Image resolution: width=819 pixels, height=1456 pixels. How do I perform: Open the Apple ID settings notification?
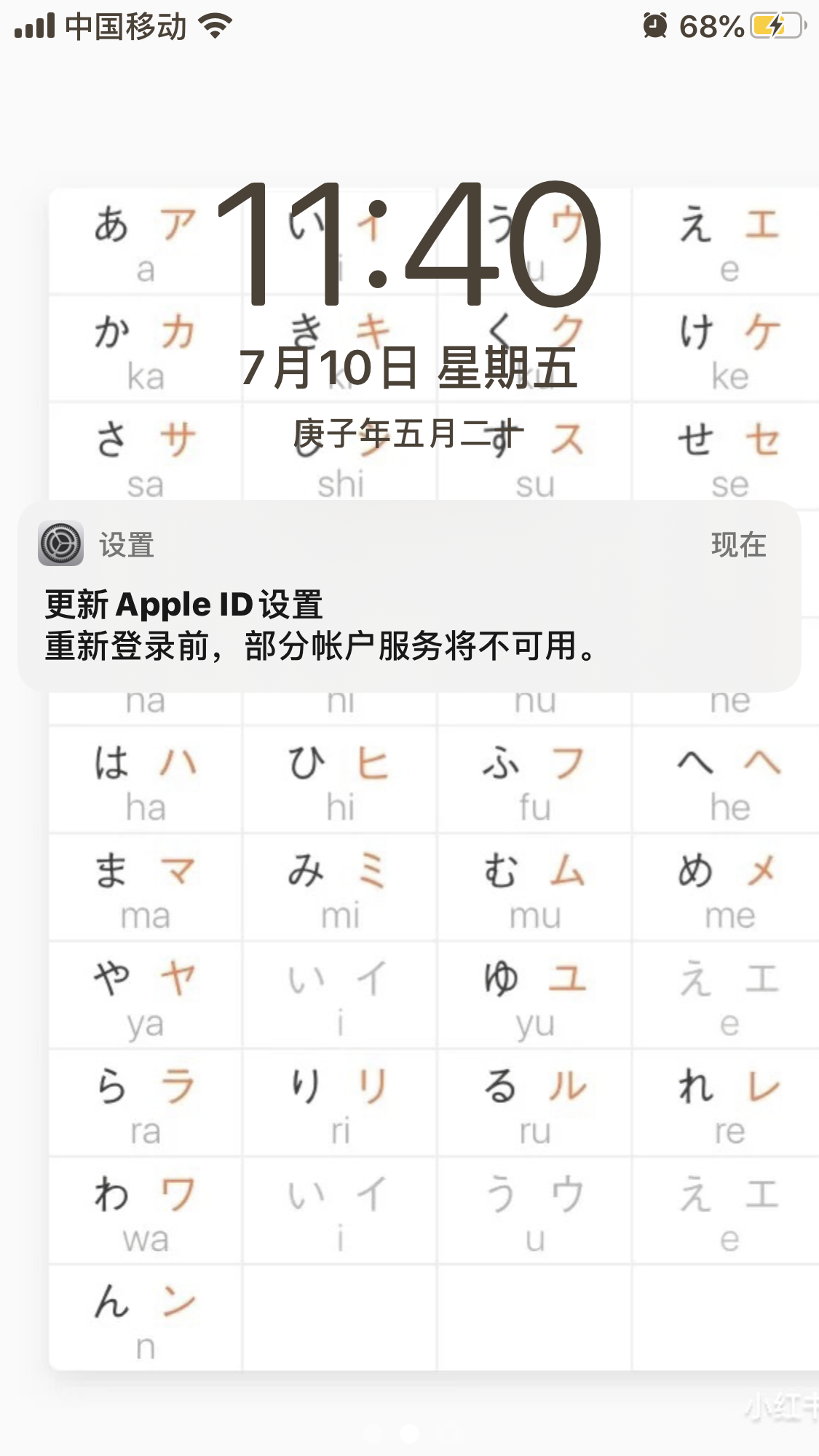pos(408,604)
